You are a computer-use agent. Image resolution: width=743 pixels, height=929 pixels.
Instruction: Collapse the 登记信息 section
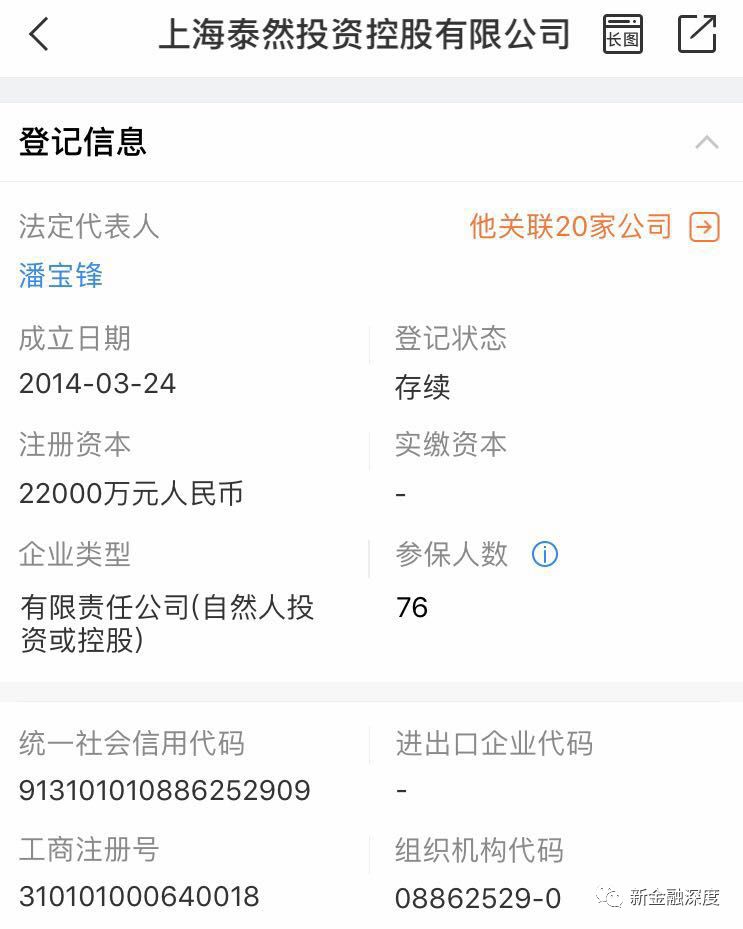click(x=706, y=142)
